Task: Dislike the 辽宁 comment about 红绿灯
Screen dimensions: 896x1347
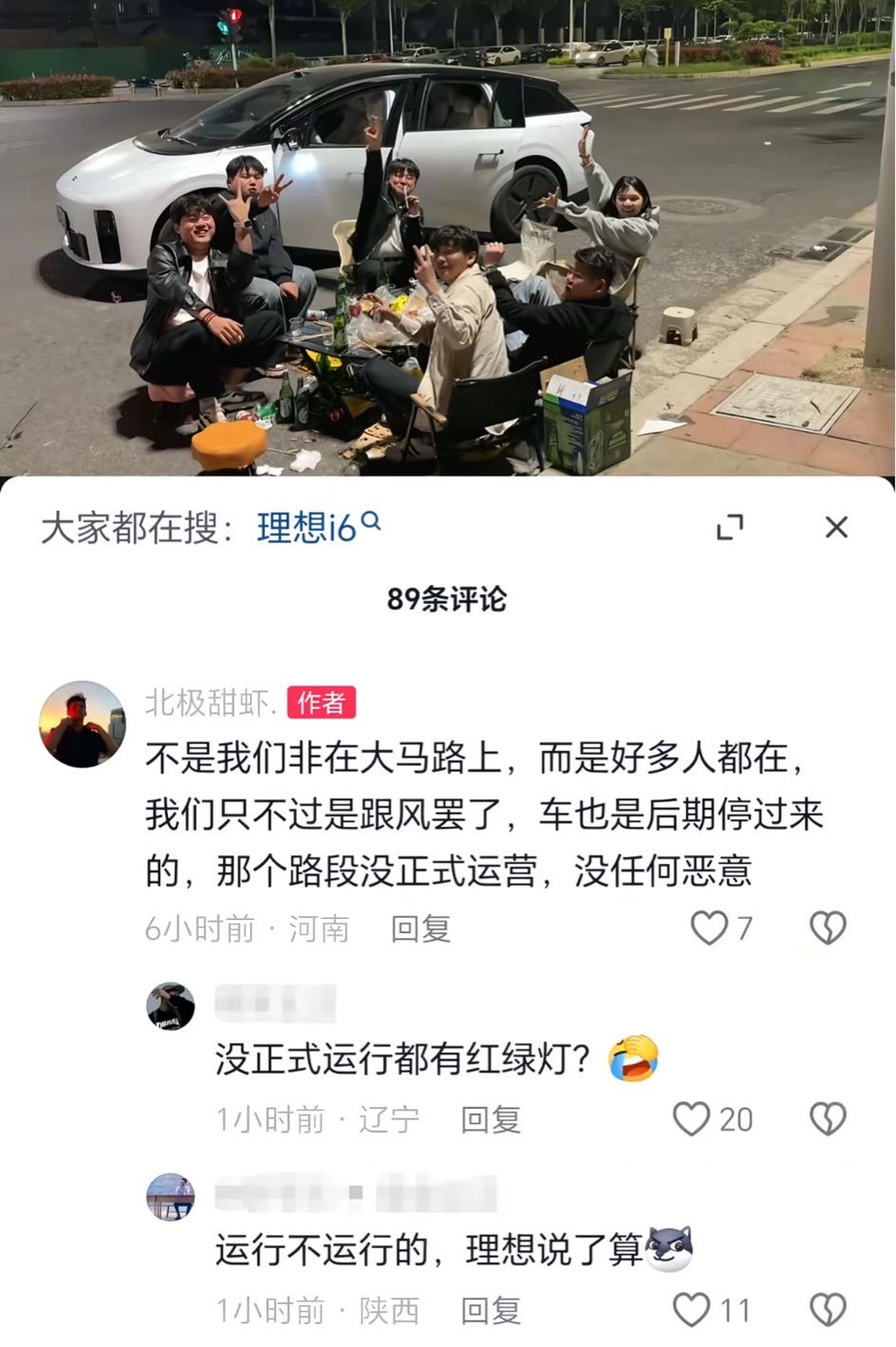Action: click(x=827, y=1119)
